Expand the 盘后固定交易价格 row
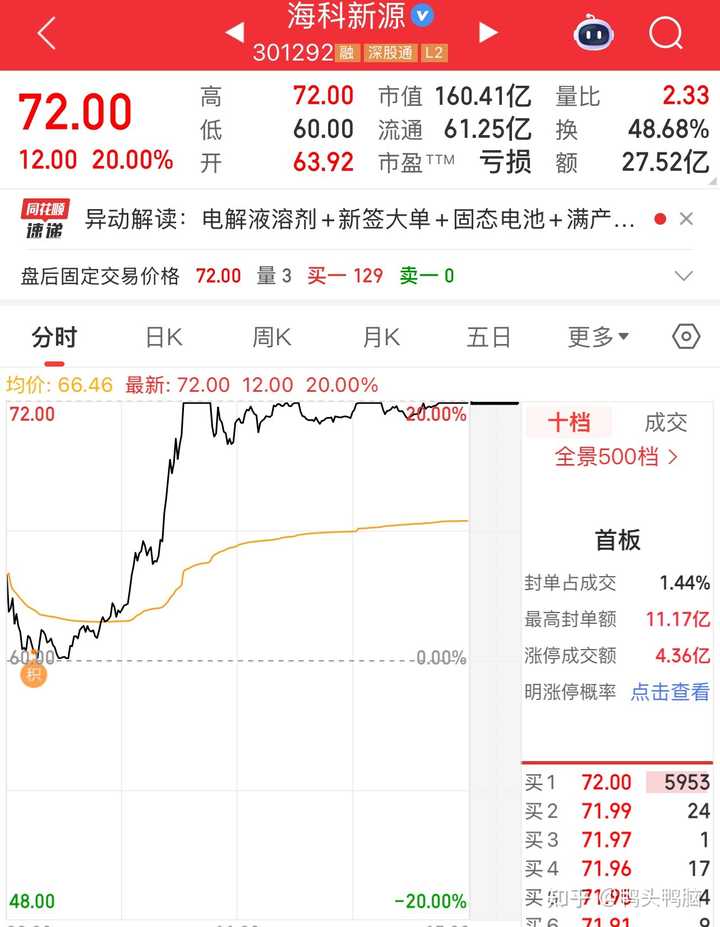720x927 pixels. point(684,276)
